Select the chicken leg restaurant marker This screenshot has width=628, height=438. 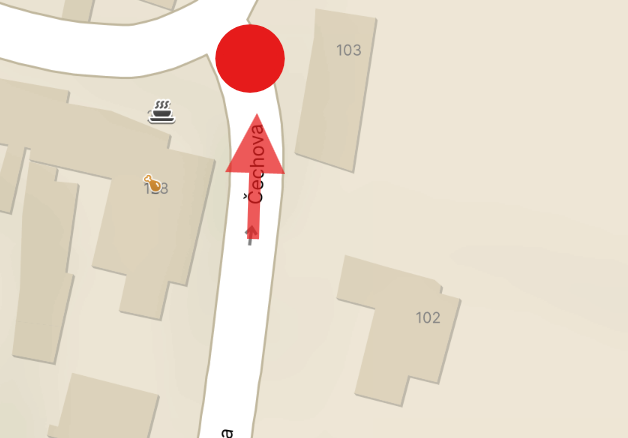[152, 183]
